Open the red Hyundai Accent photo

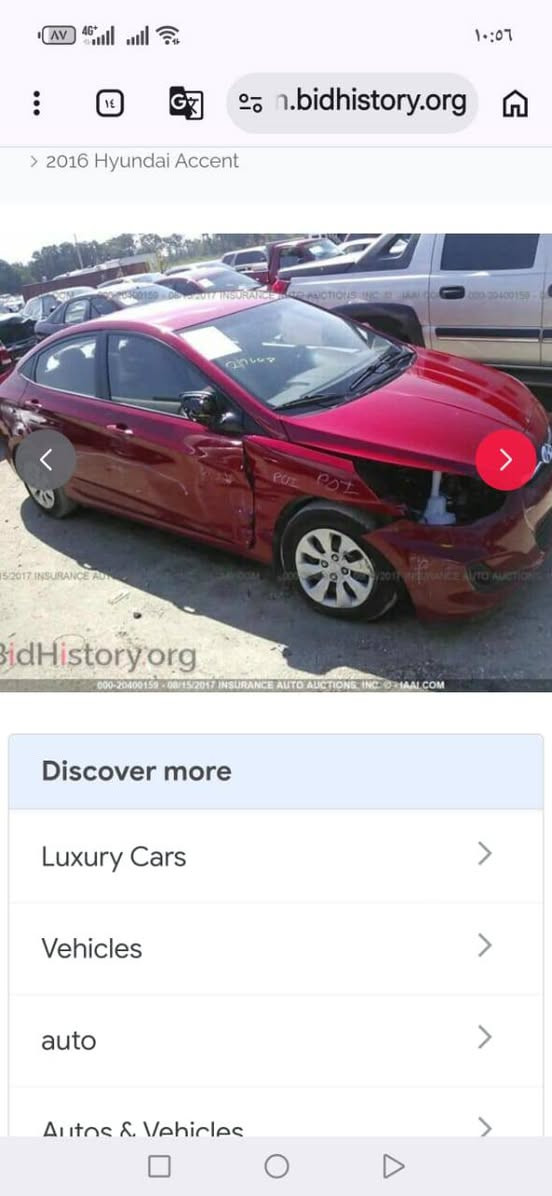276,462
